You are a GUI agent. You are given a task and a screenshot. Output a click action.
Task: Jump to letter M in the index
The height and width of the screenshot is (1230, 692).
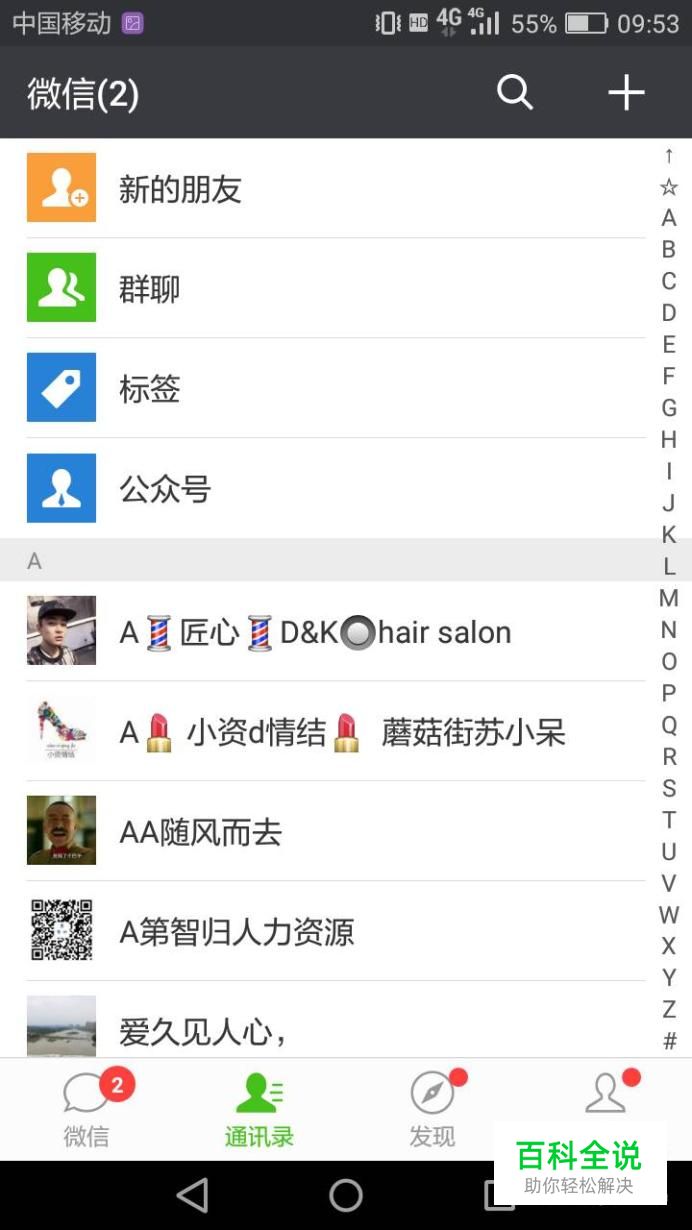click(669, 598)
